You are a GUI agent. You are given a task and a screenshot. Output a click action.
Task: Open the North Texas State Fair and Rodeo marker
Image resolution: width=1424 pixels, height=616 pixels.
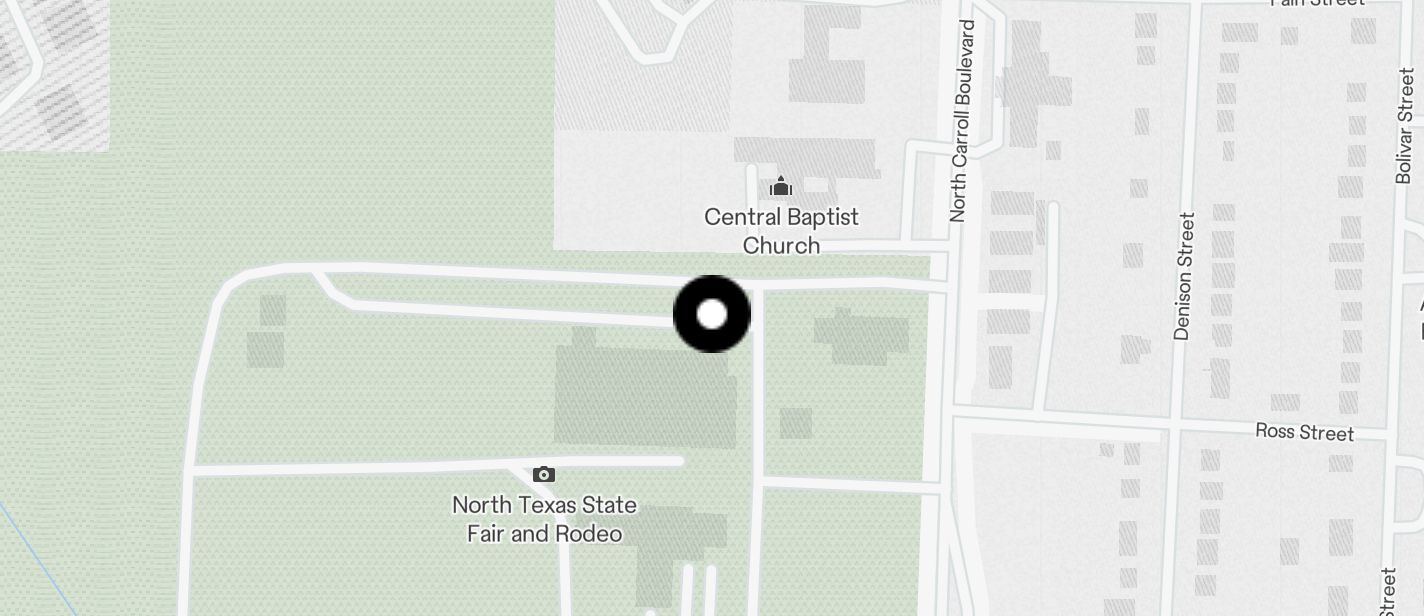click(x=544, y=474)
